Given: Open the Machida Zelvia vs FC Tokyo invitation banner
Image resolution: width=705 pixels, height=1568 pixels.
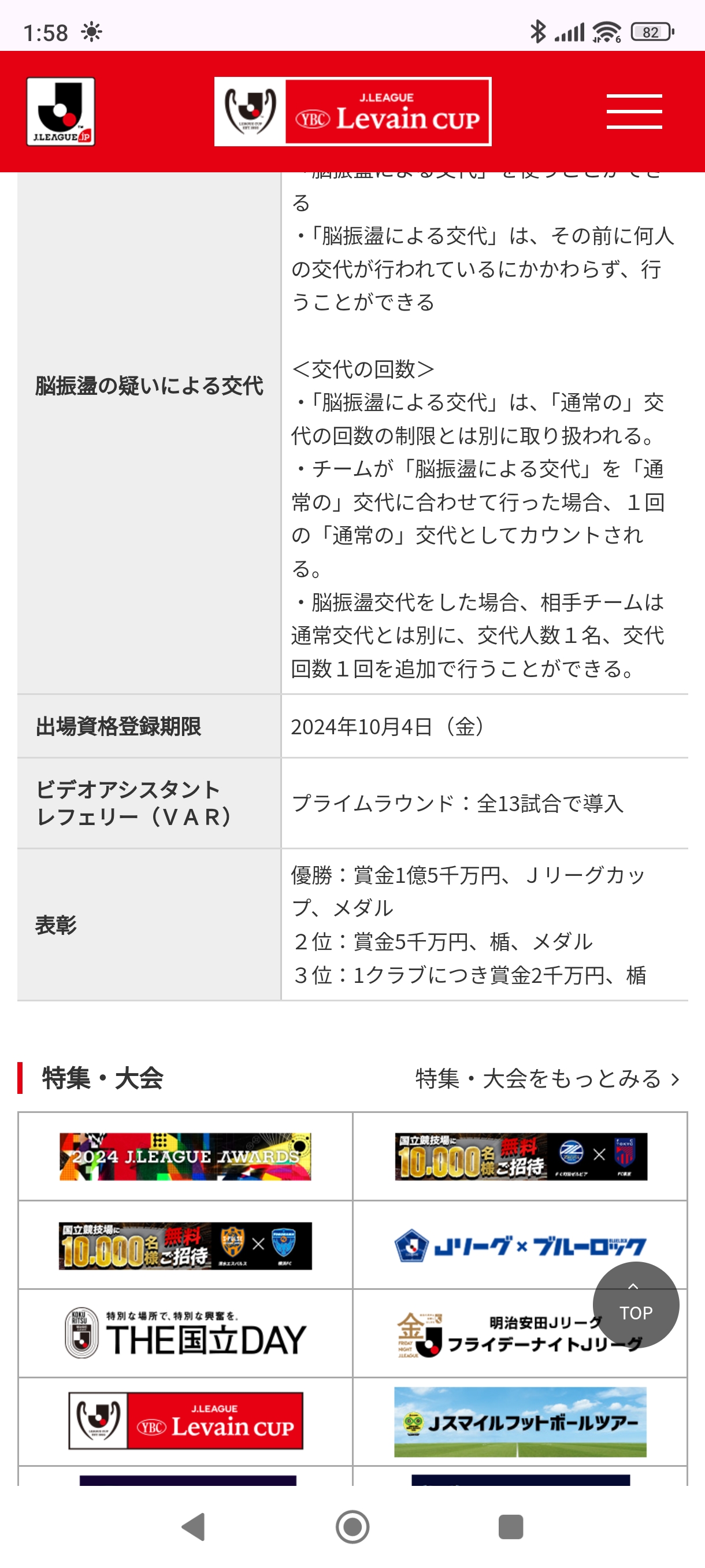Looking at the screenshot, I should pos(521,1156).
